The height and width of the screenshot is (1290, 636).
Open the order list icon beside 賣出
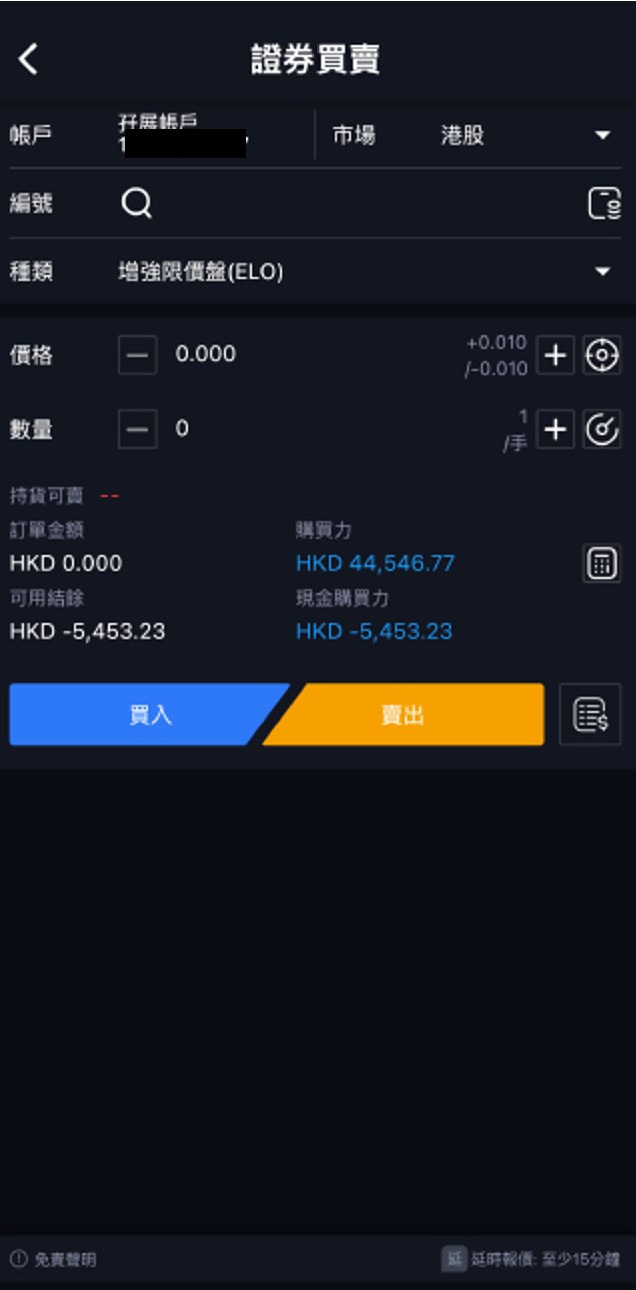coord(590,714)
